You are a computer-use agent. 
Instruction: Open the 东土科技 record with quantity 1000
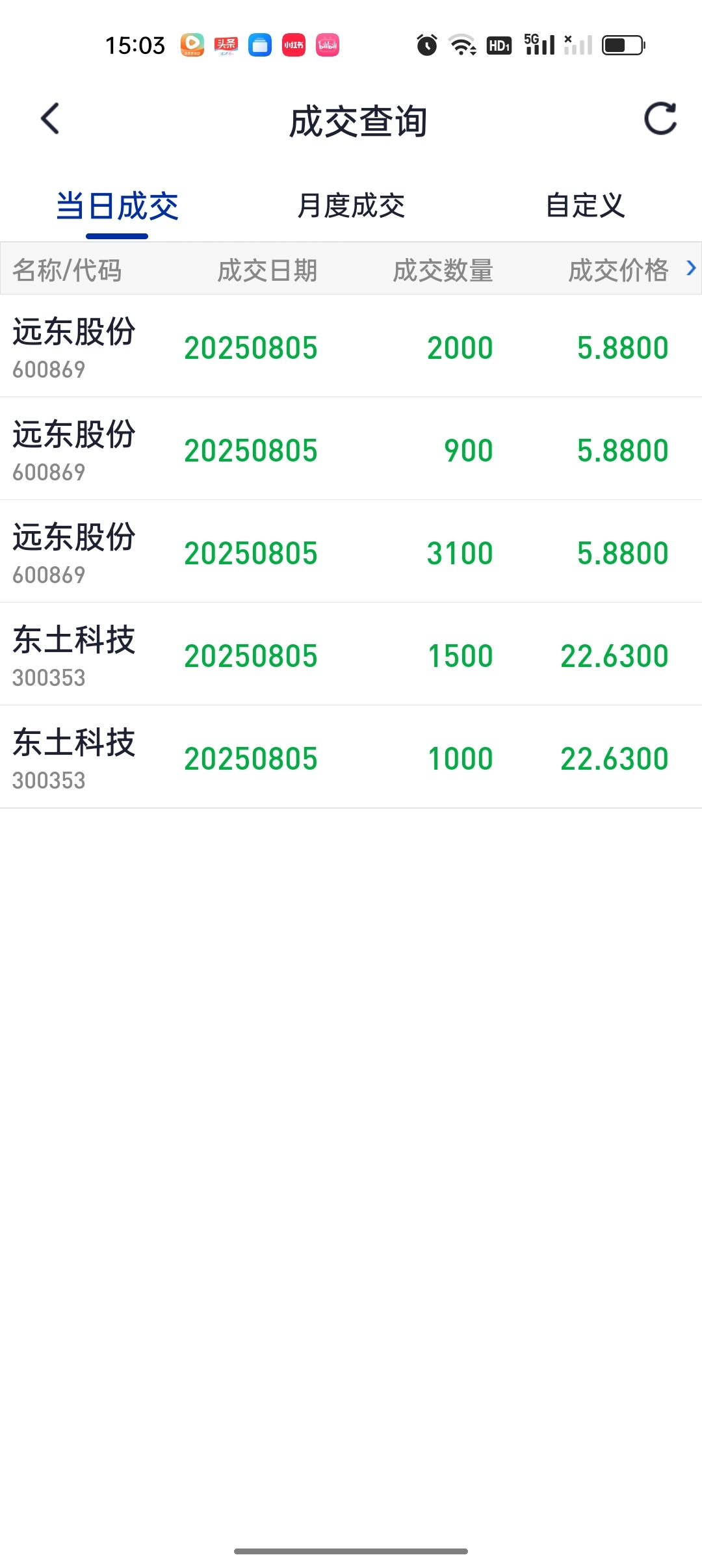pyautogui.click(x=351, y=757)
